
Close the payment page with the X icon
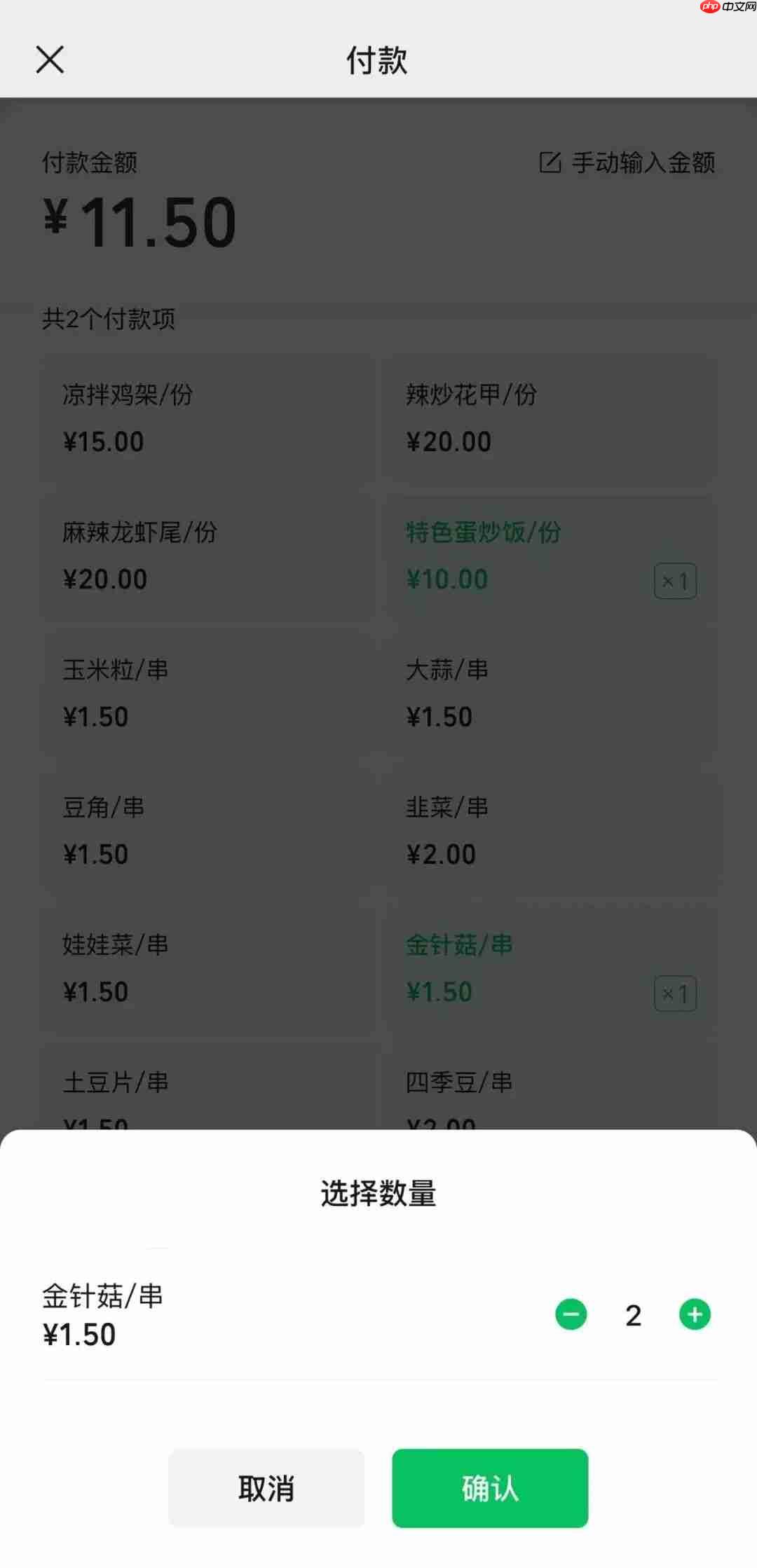coord(50,60)
